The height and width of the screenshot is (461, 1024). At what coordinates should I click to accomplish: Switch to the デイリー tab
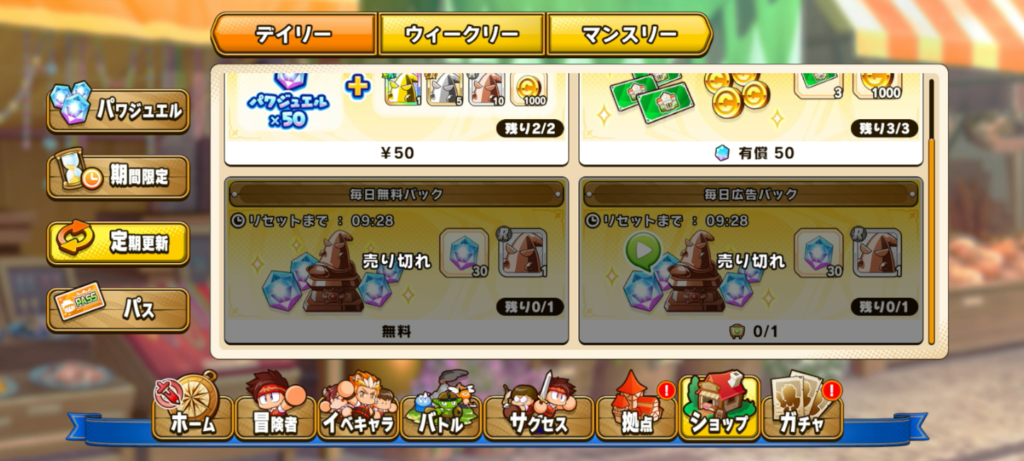click(294, 34)
